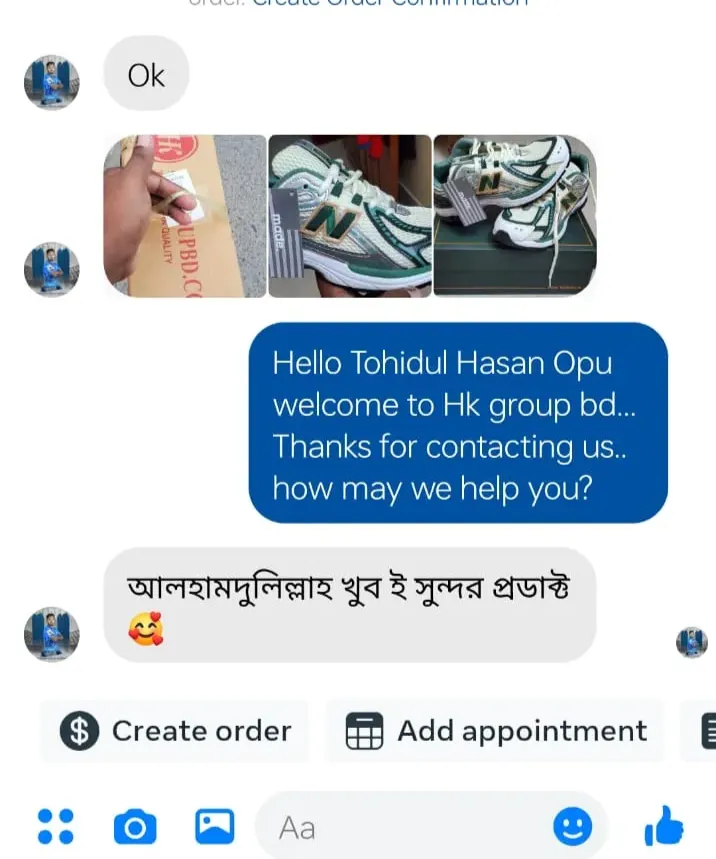View the cardboard box photo
The height and width of the screenshot is (859, 716).
(x=185, y=216)
